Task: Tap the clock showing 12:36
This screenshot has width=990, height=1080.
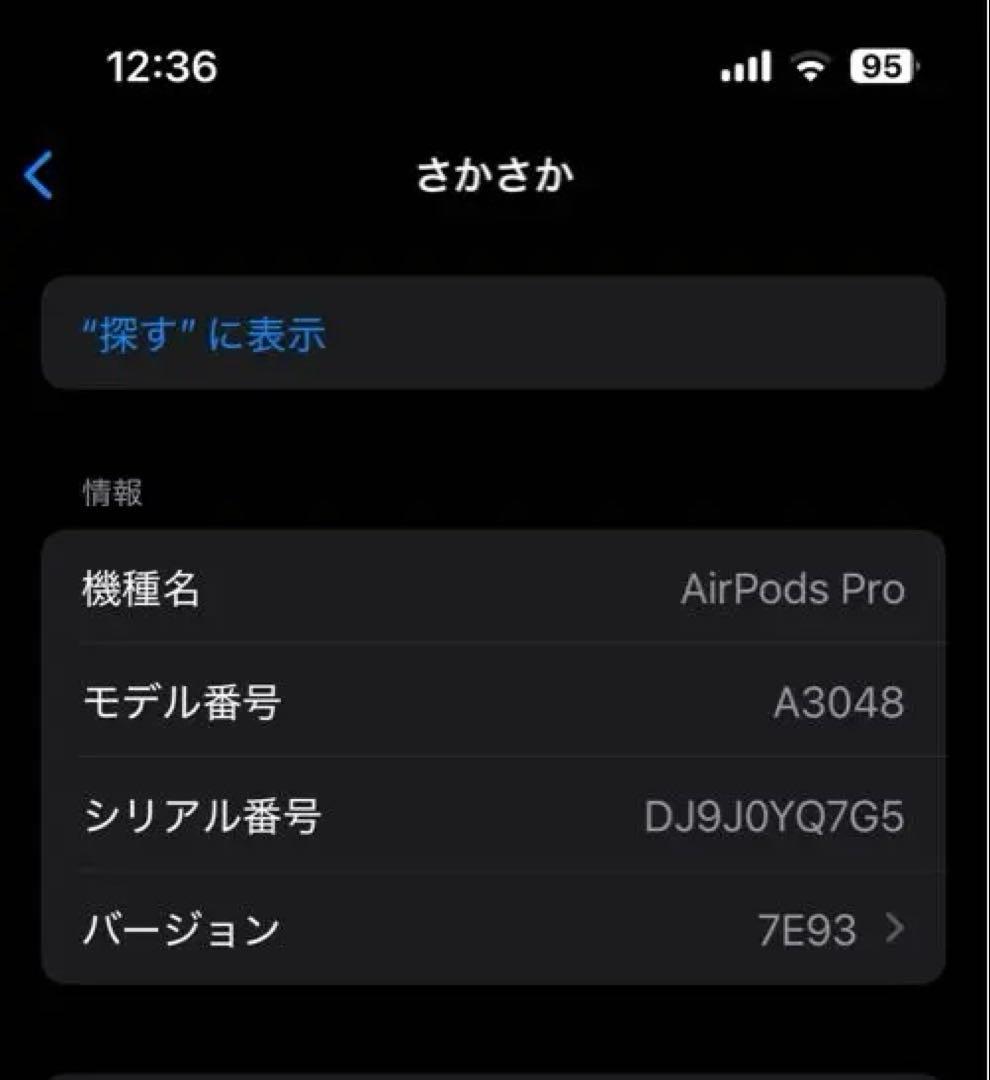Action: pyautogui.click(x=161, y=66)
